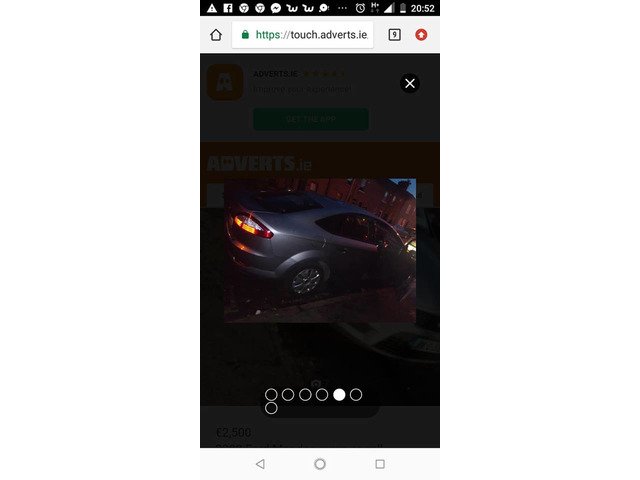Tap the enlarged silver car photo

pos(319,250)
